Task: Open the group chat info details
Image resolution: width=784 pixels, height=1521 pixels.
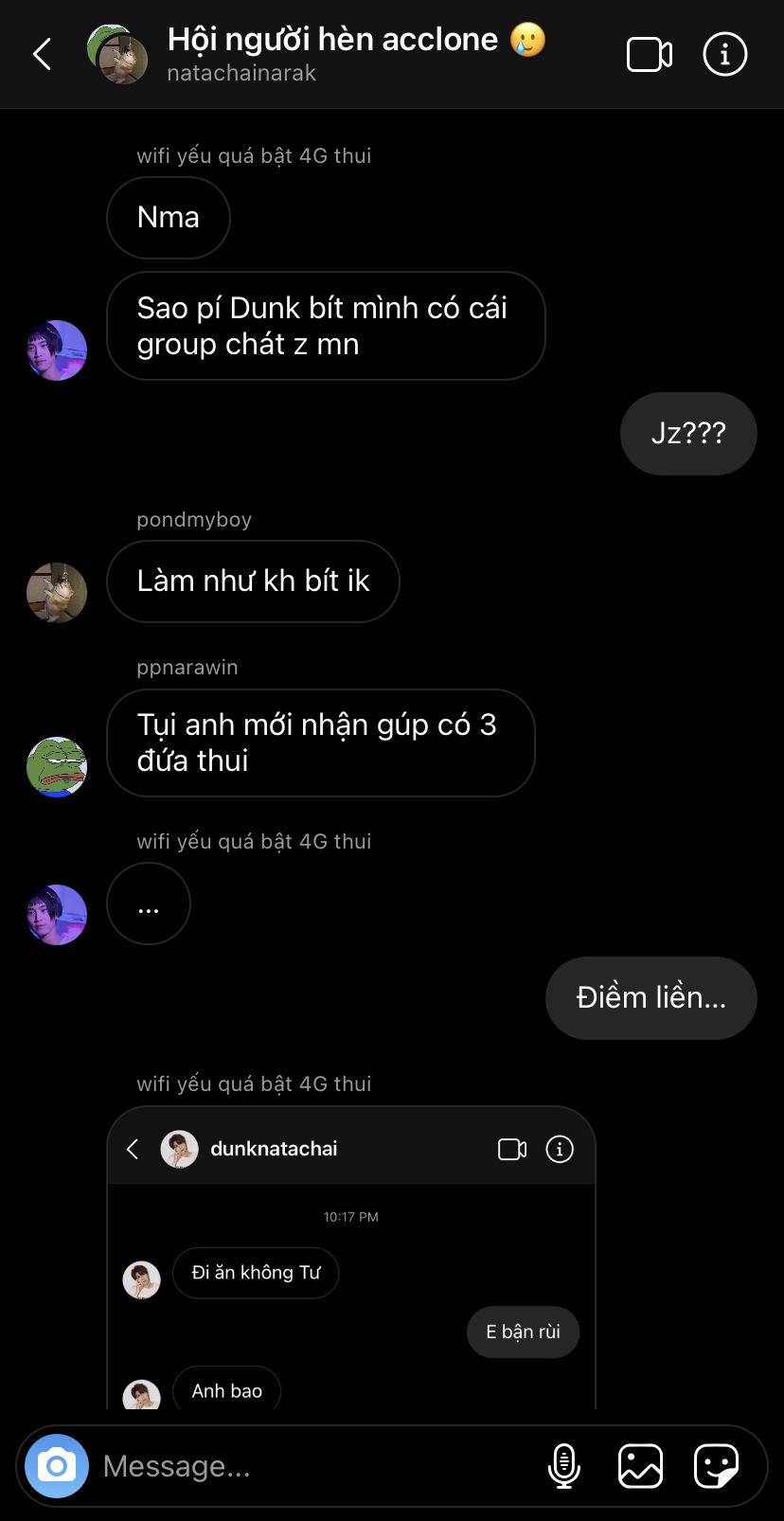Action: pyautogui.click(x=725, y=55)
